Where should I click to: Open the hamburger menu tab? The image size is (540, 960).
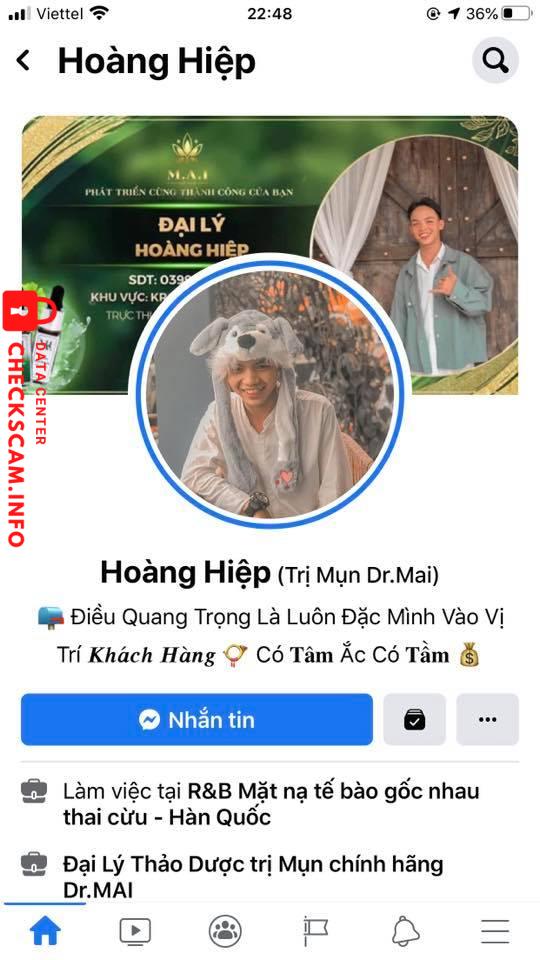tap(495, 931)
